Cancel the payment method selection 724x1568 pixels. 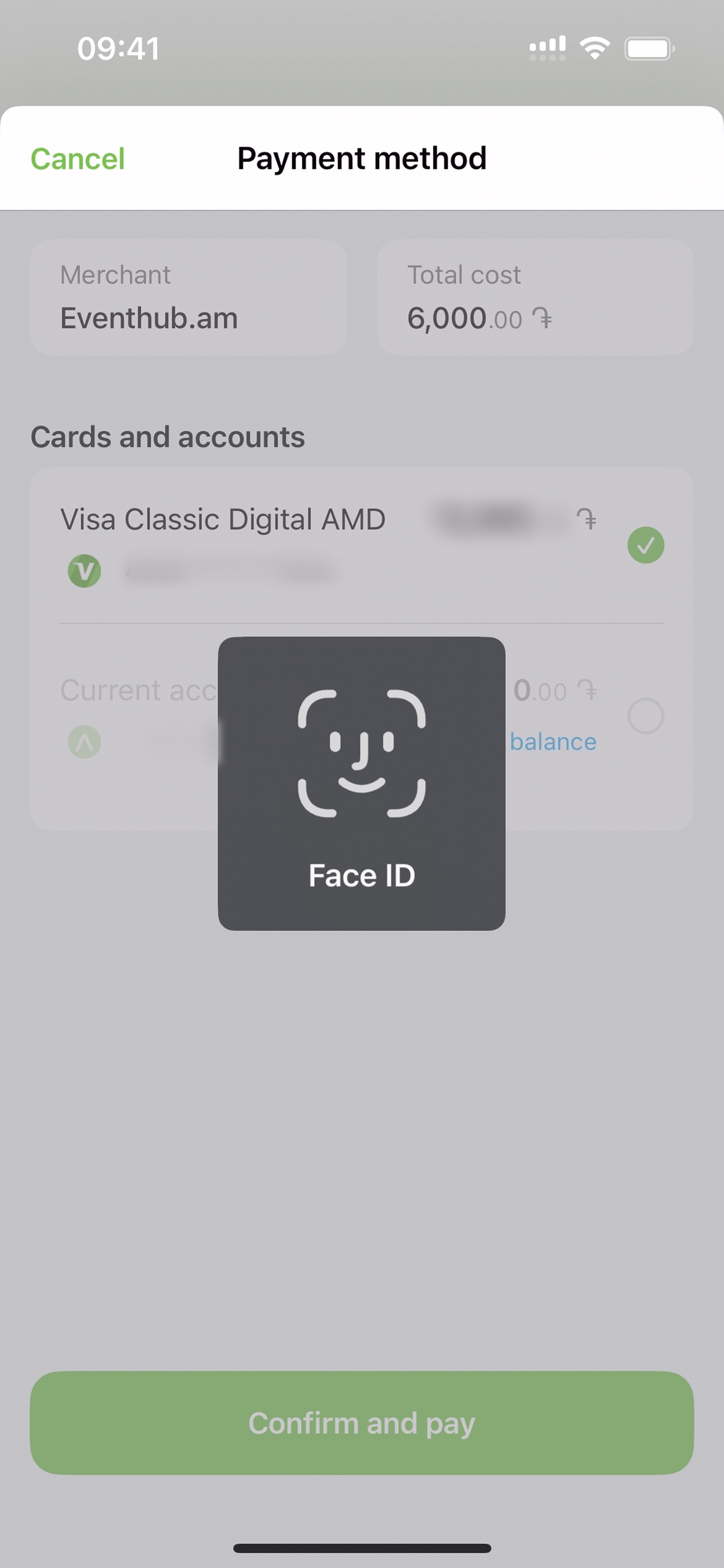[78, 159]
